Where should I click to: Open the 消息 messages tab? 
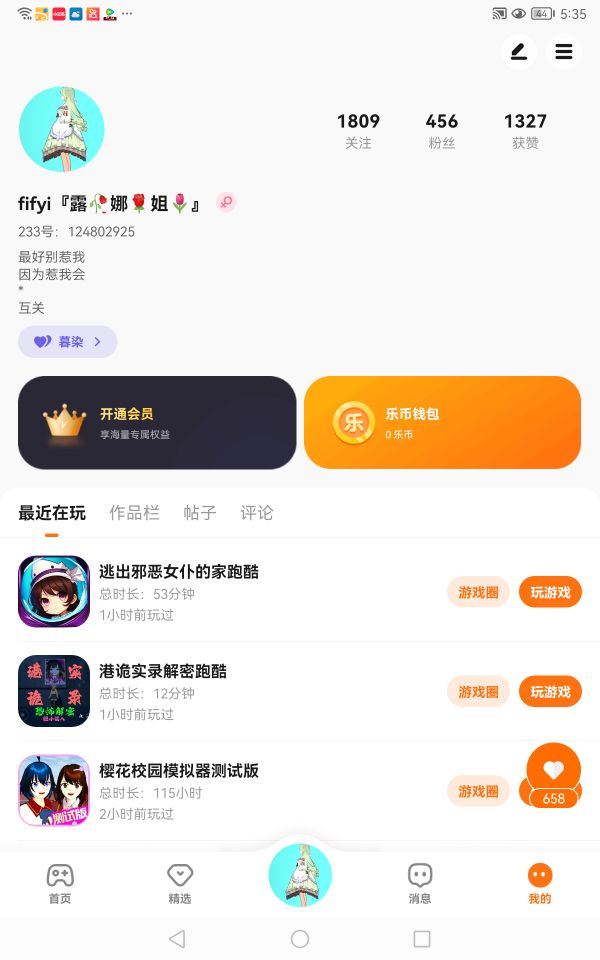(420, 883)
